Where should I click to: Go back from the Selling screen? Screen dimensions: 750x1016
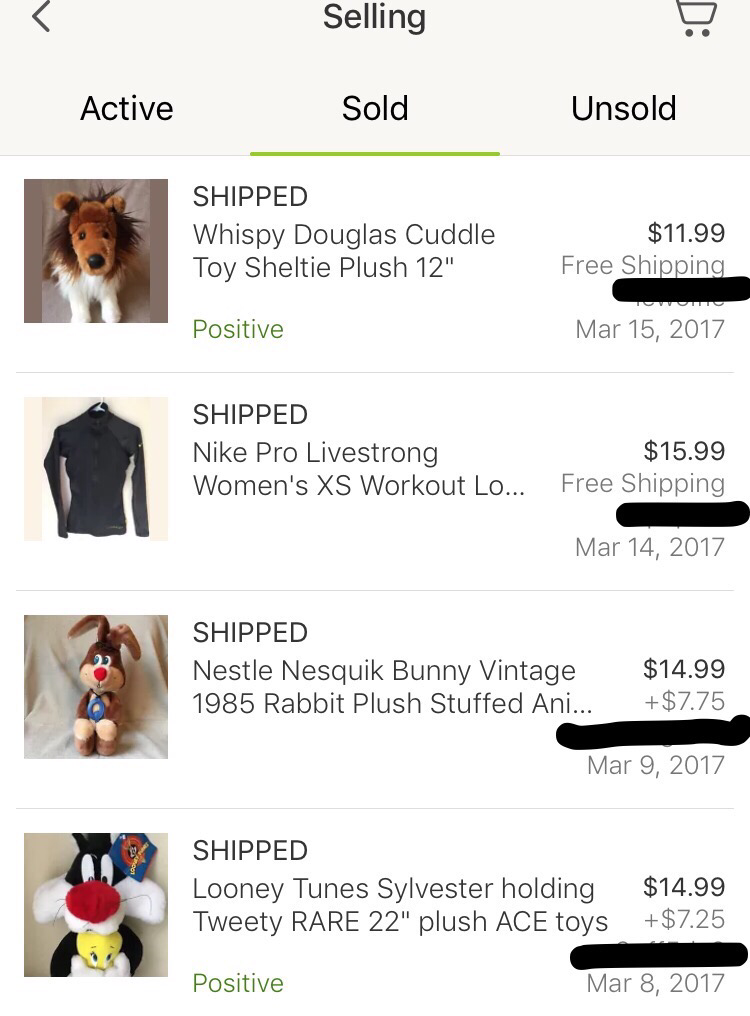(41, 17)
